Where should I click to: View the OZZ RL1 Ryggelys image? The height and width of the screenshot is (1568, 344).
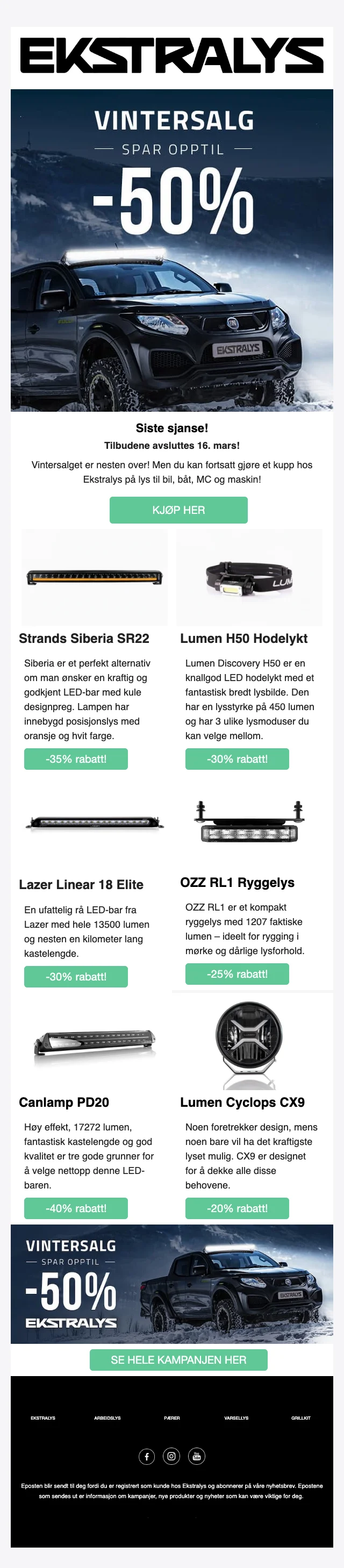point(249,823)
